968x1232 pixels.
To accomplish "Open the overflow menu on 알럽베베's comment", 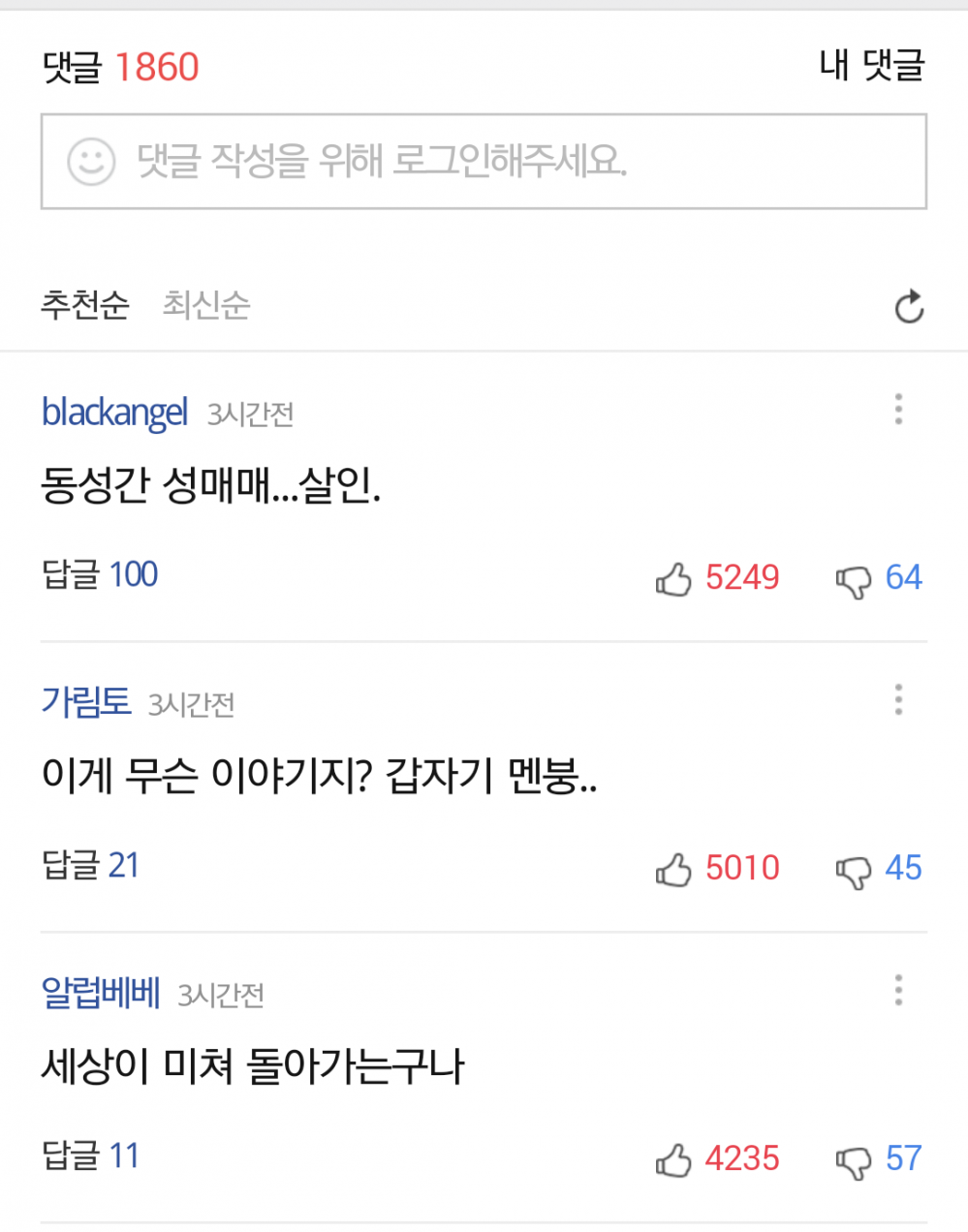I will (898, 989).
